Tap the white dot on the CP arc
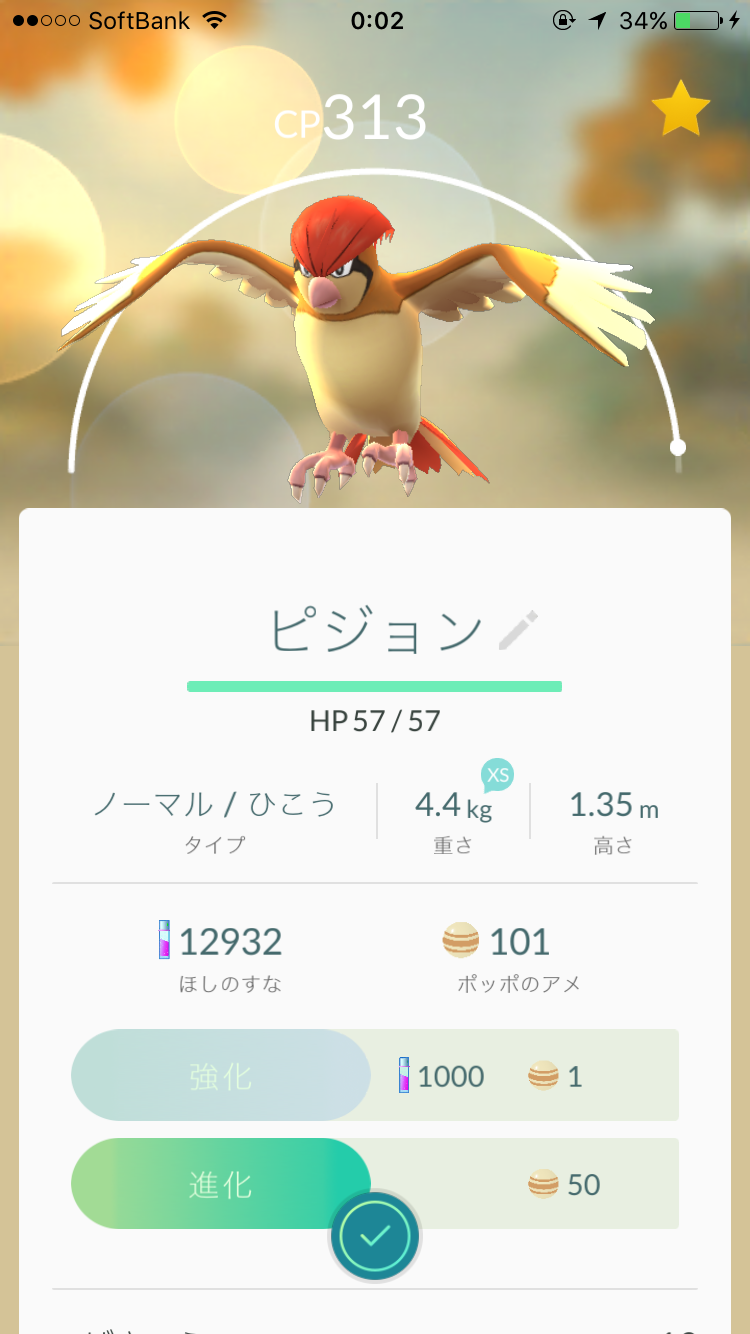 (x=676, y=446)
